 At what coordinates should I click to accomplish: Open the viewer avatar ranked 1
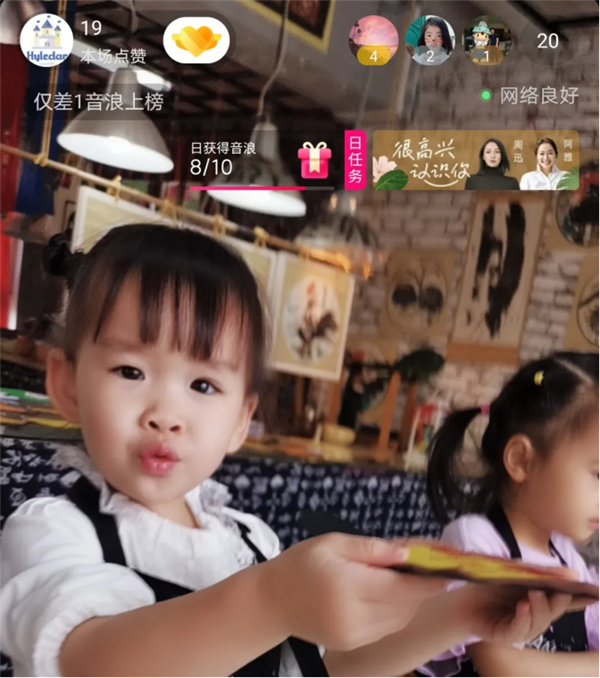pyautogui.click(x=487, y=39)
